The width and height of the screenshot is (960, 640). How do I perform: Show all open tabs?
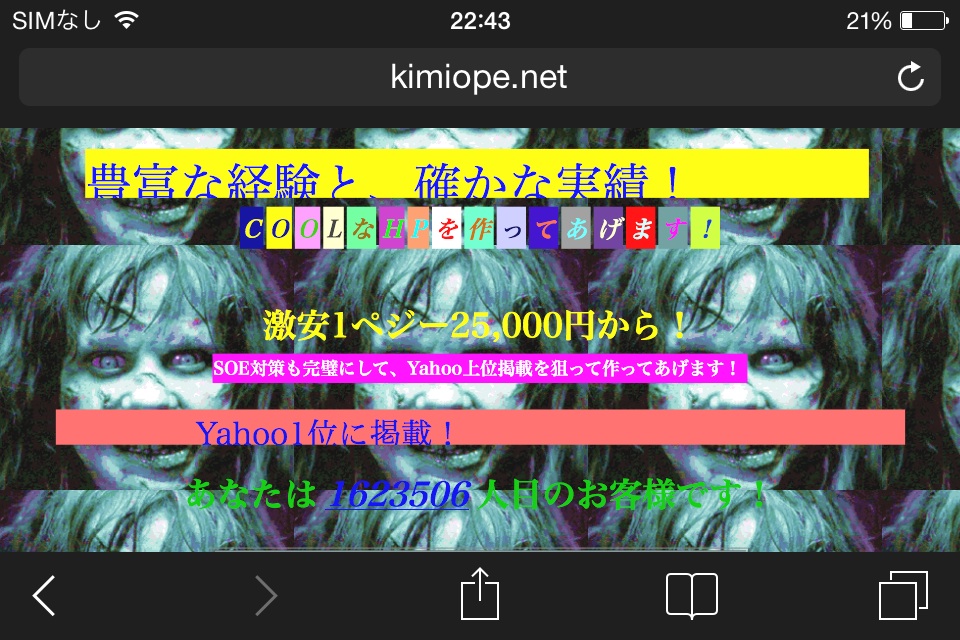pos(903,596)
